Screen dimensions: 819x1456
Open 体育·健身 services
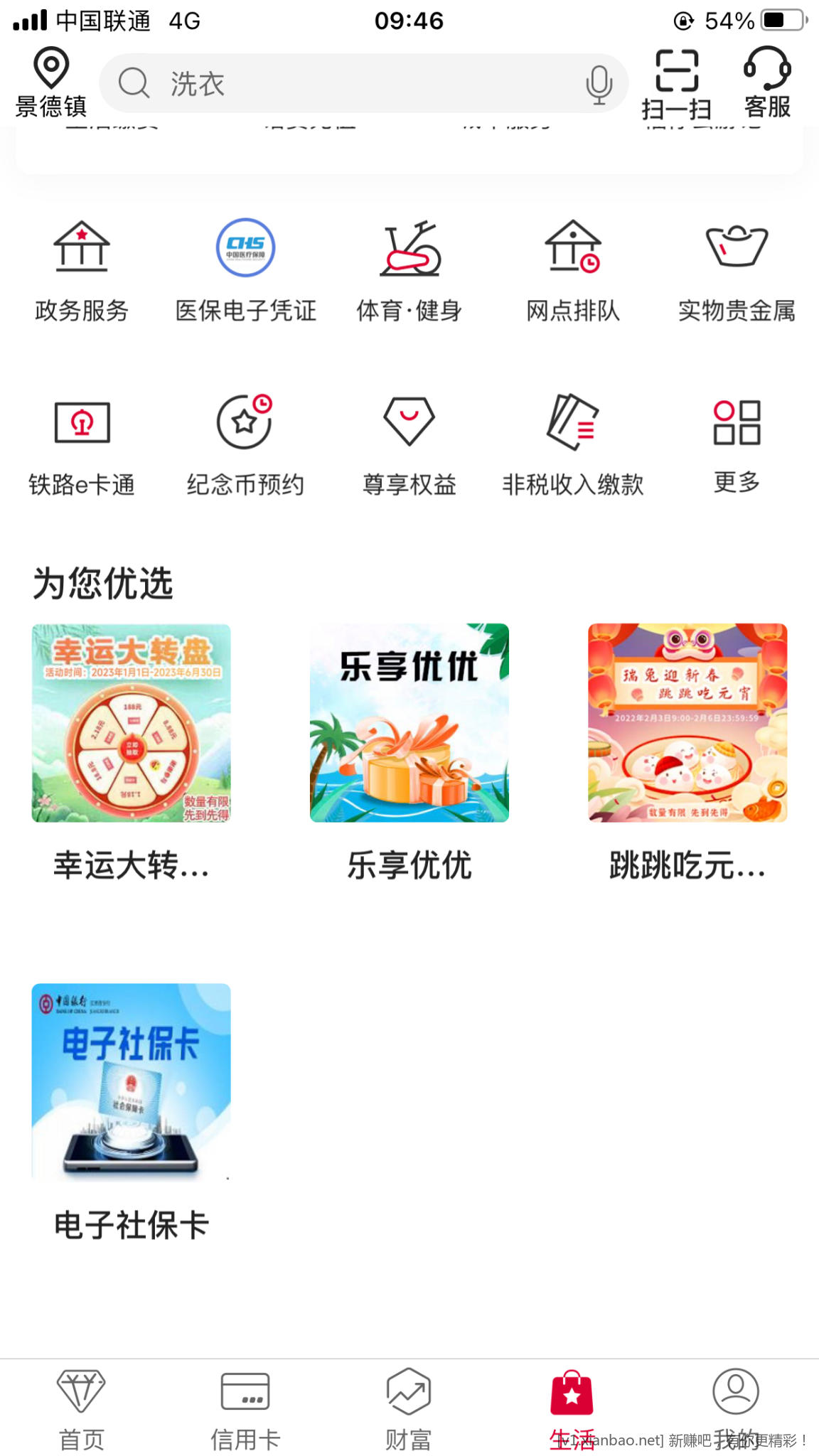(409, 271)
